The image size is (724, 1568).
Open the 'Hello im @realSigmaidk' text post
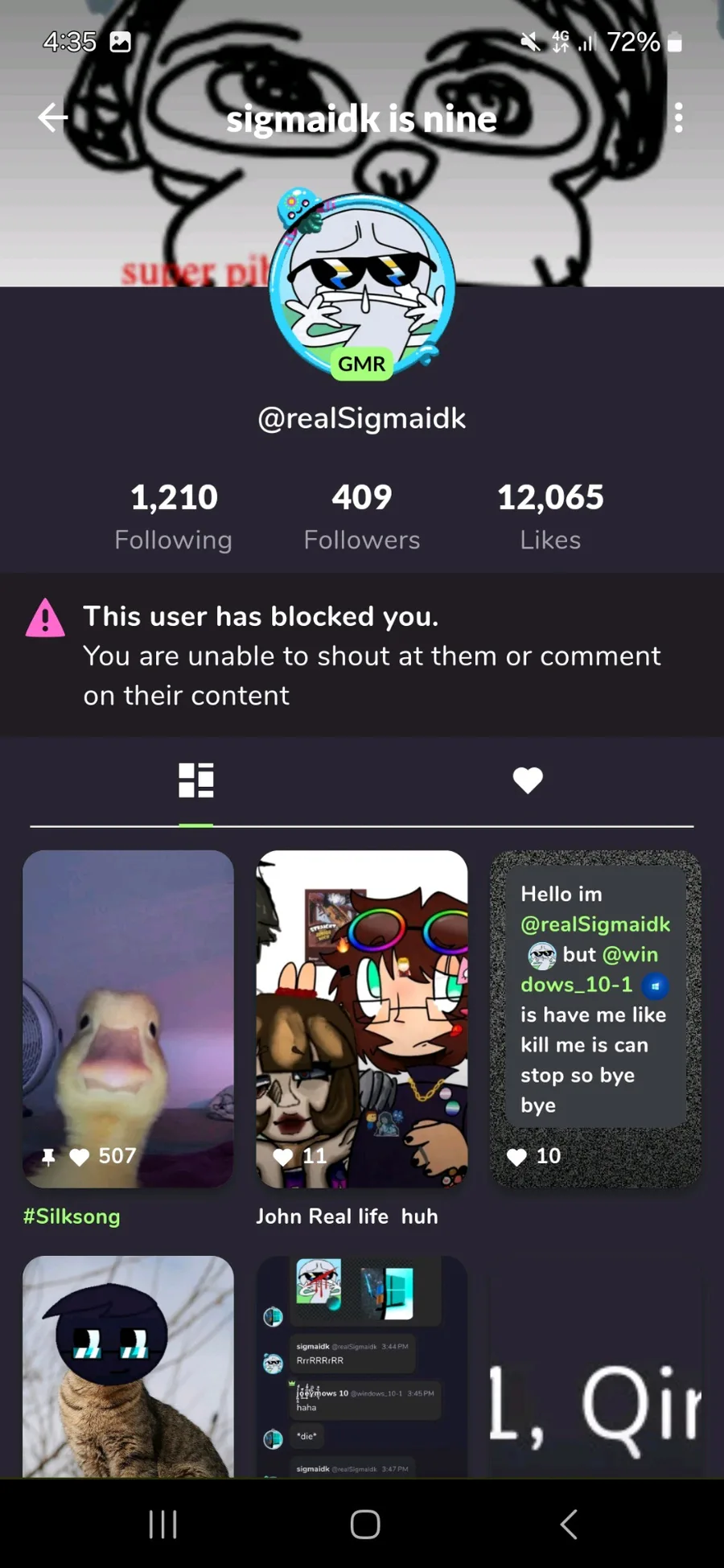coord(596,1019)
